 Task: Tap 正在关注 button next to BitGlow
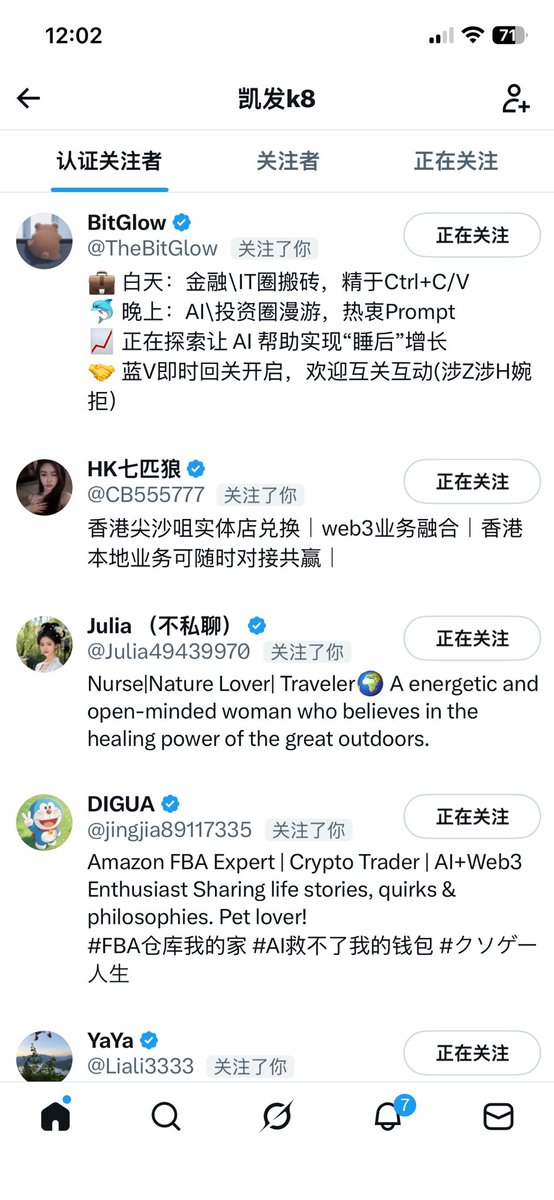(x=472, y=236)
